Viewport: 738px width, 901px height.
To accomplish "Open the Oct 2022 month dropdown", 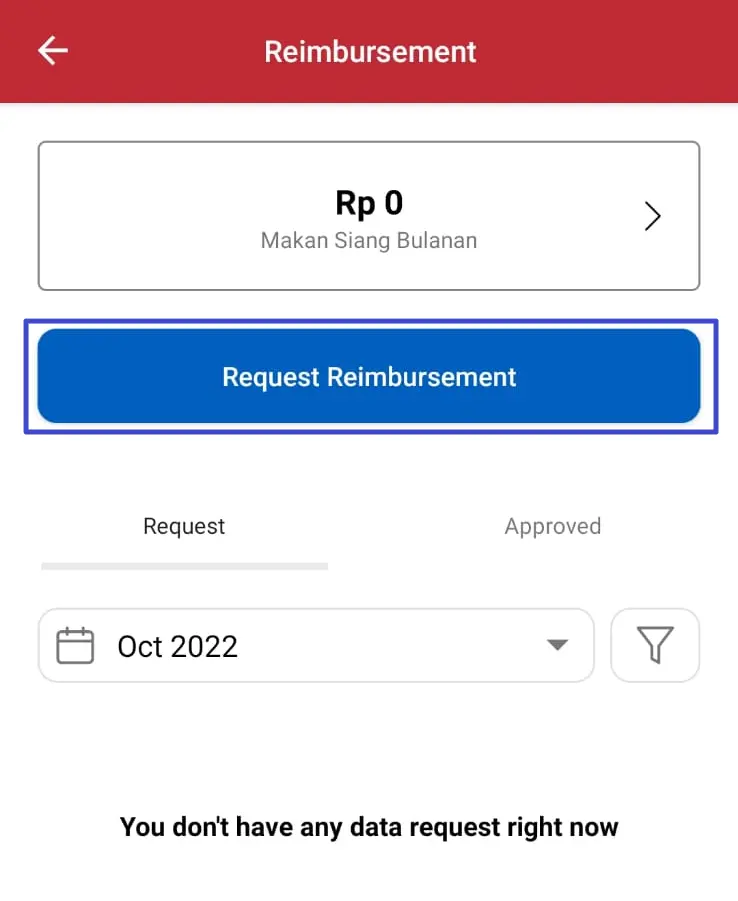I will [316, 645].
